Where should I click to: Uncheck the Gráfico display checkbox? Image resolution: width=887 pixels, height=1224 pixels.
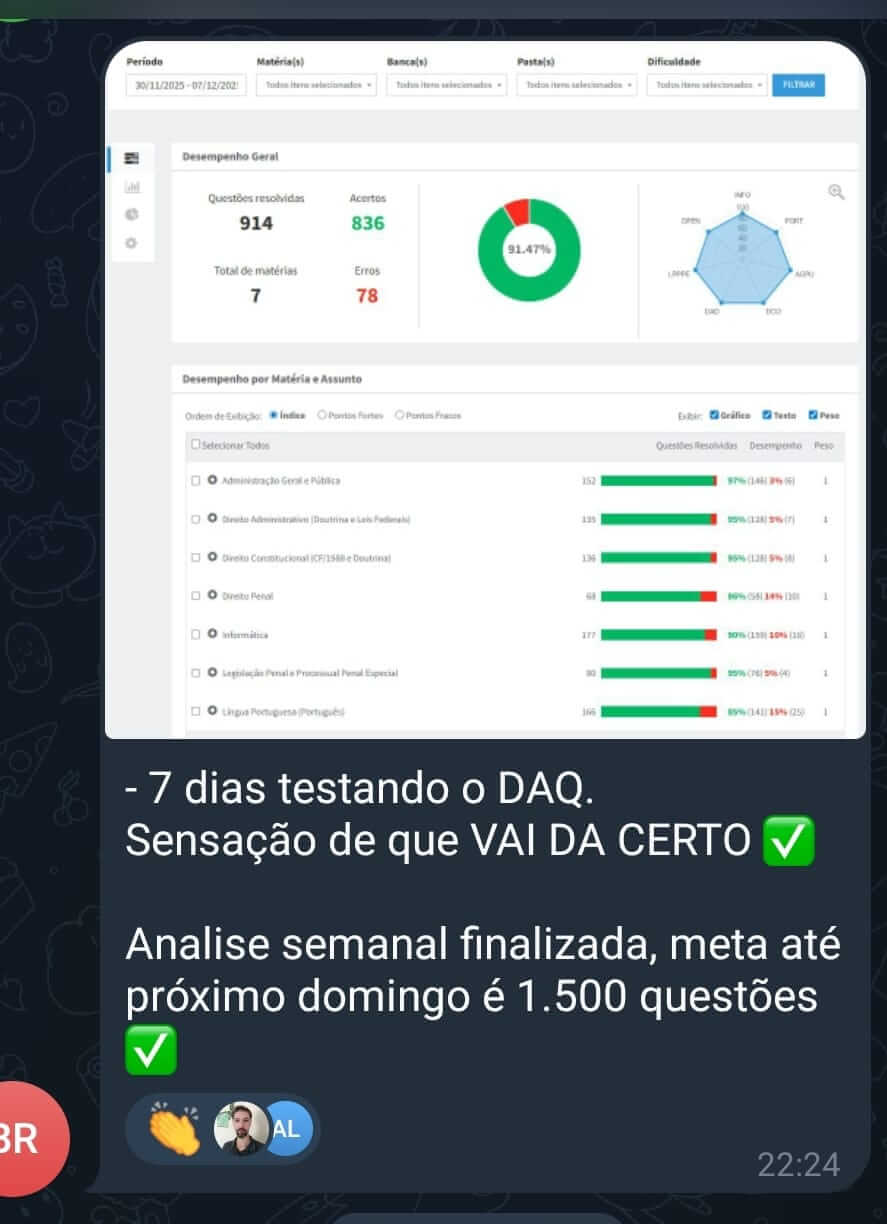click(713, 414)
